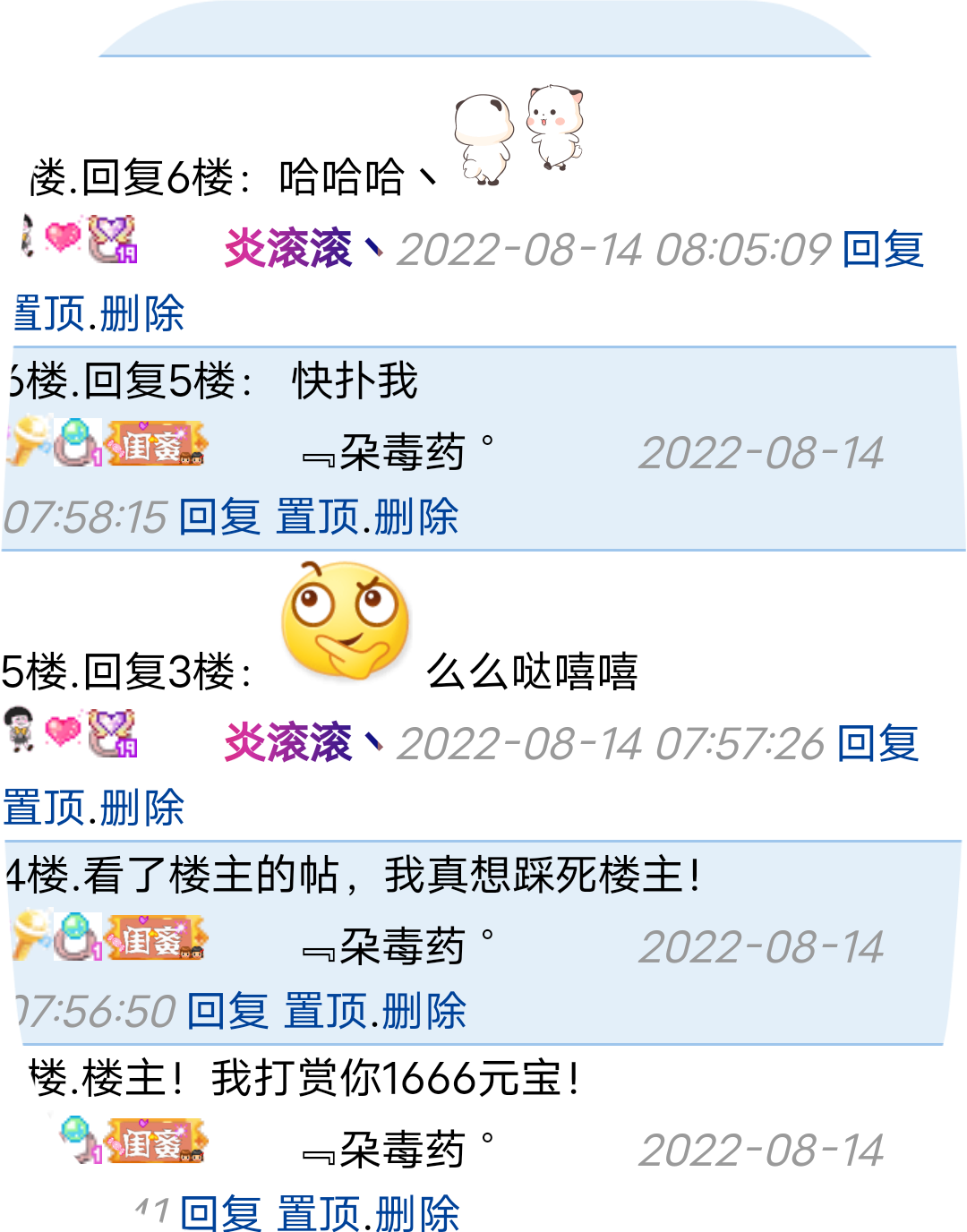
Task: Reply to the 么么哒嘻嘻 comment
Action: pyautogui.click(x=877, y=744)
